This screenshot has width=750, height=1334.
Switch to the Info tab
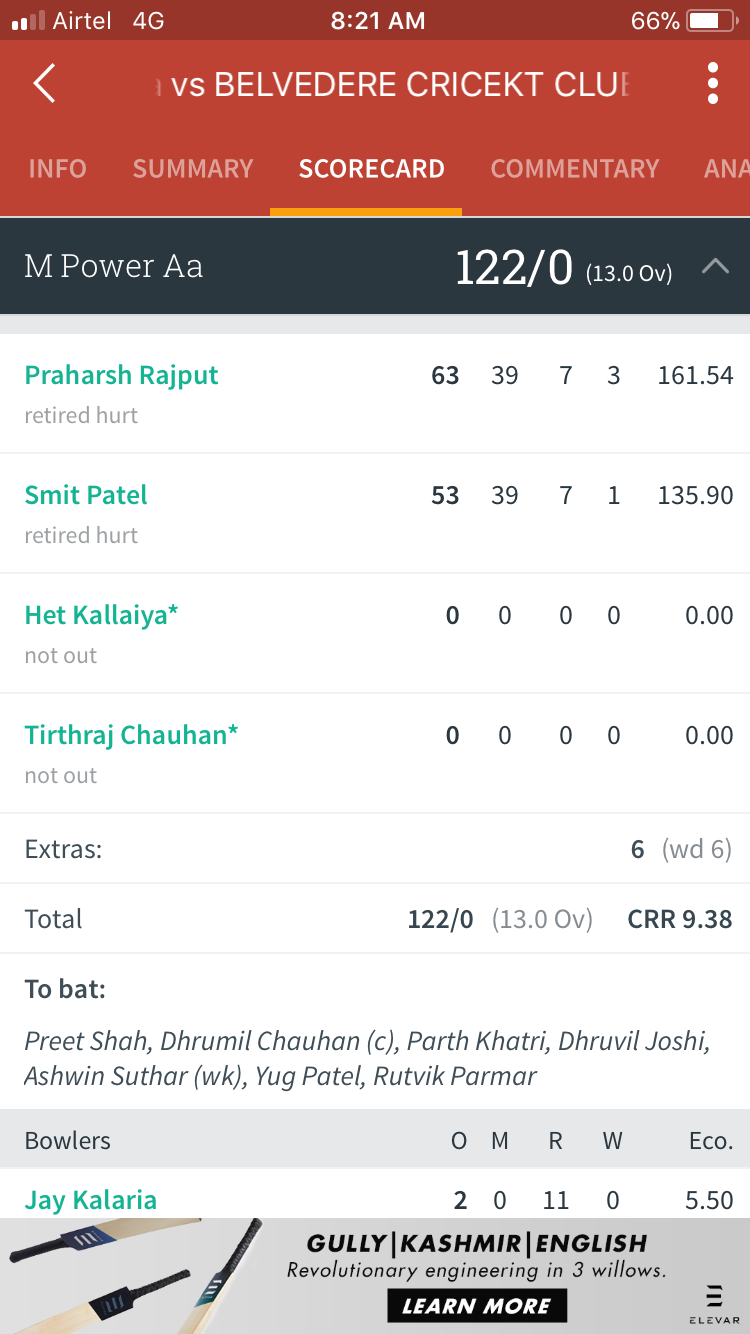[x=57, y=168]
